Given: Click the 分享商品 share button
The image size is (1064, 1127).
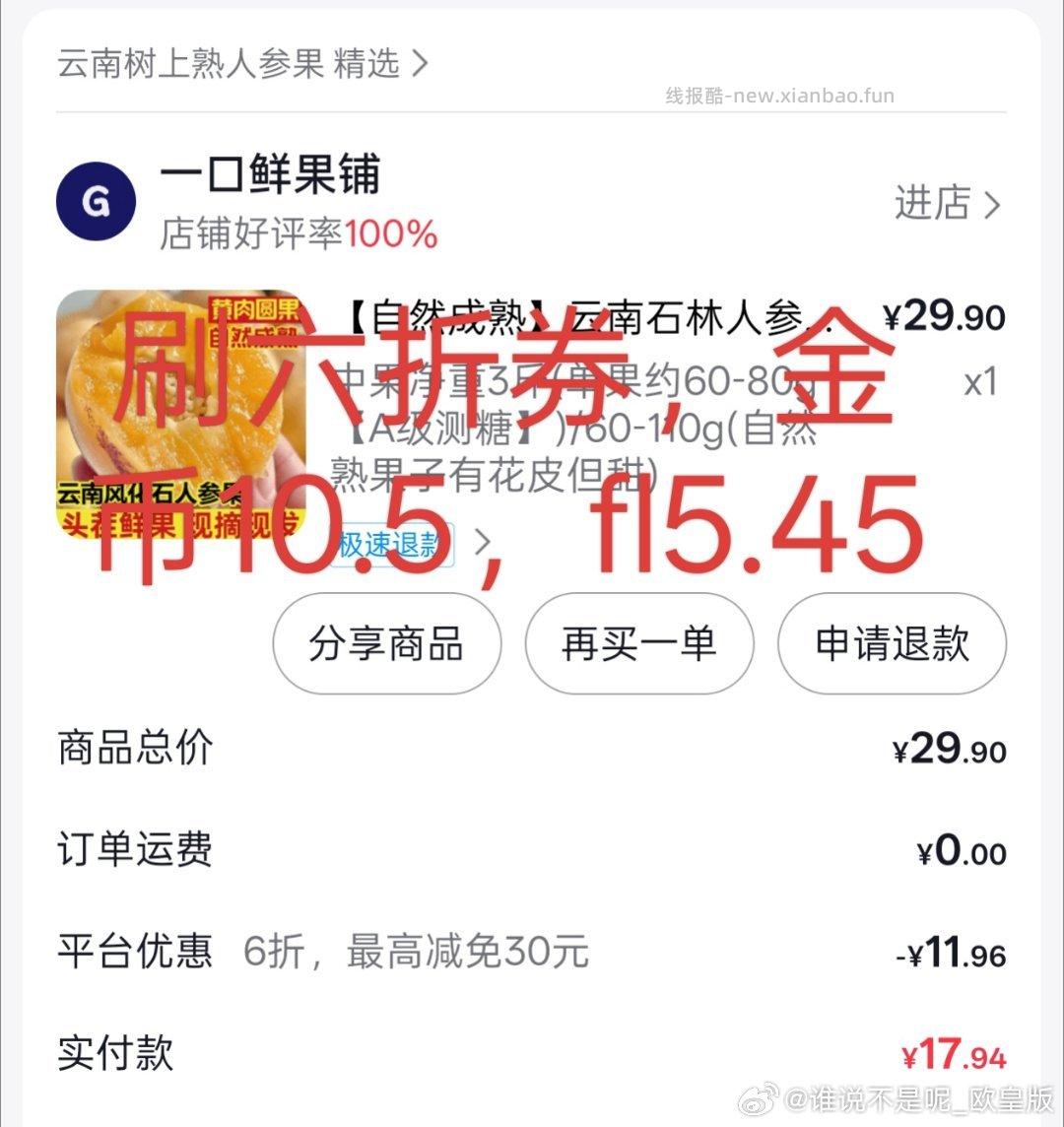Looking at the screenshot, I should (386, 644).
